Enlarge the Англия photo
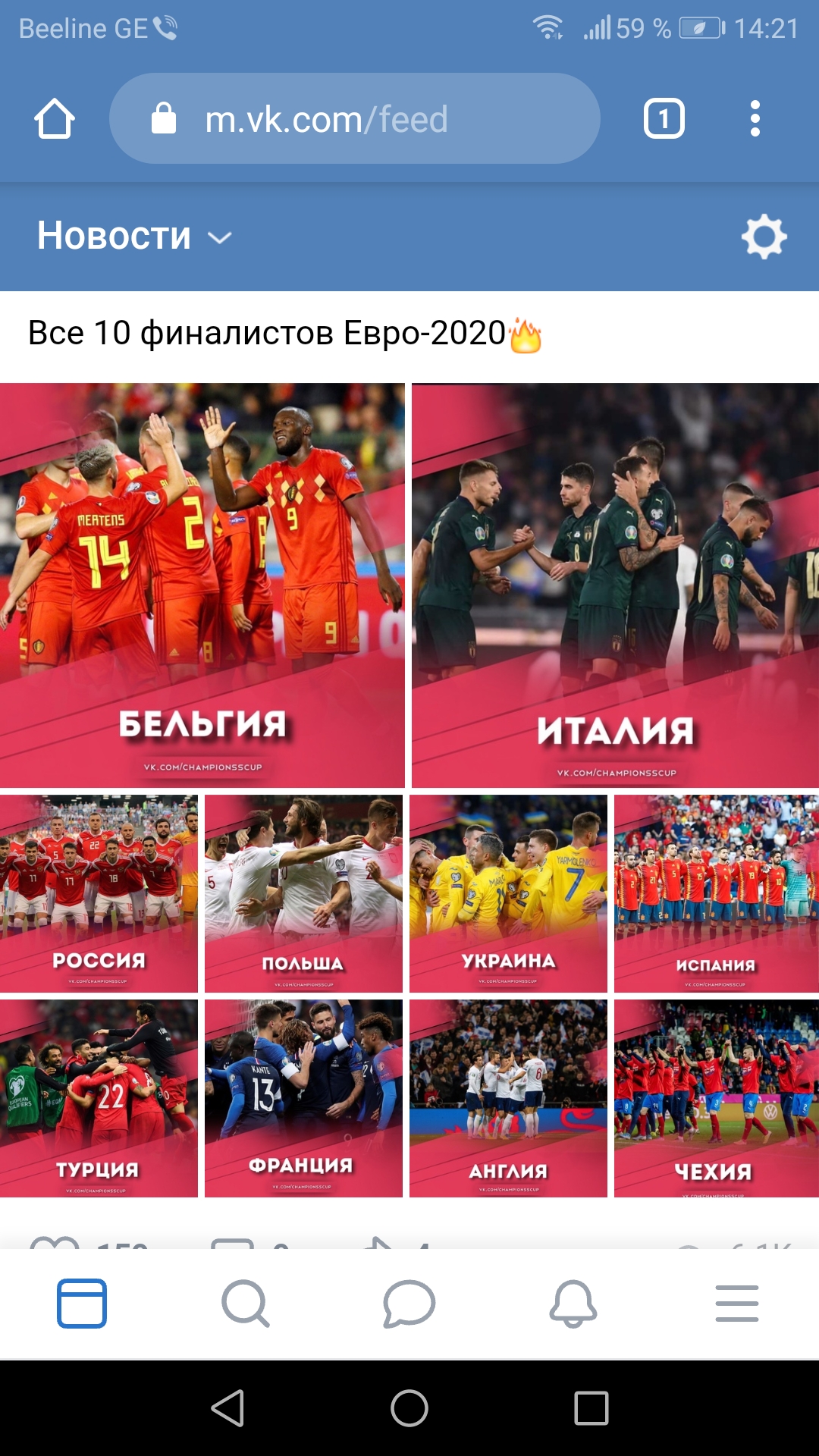Screen dimensions: 819x1456 508,1098
